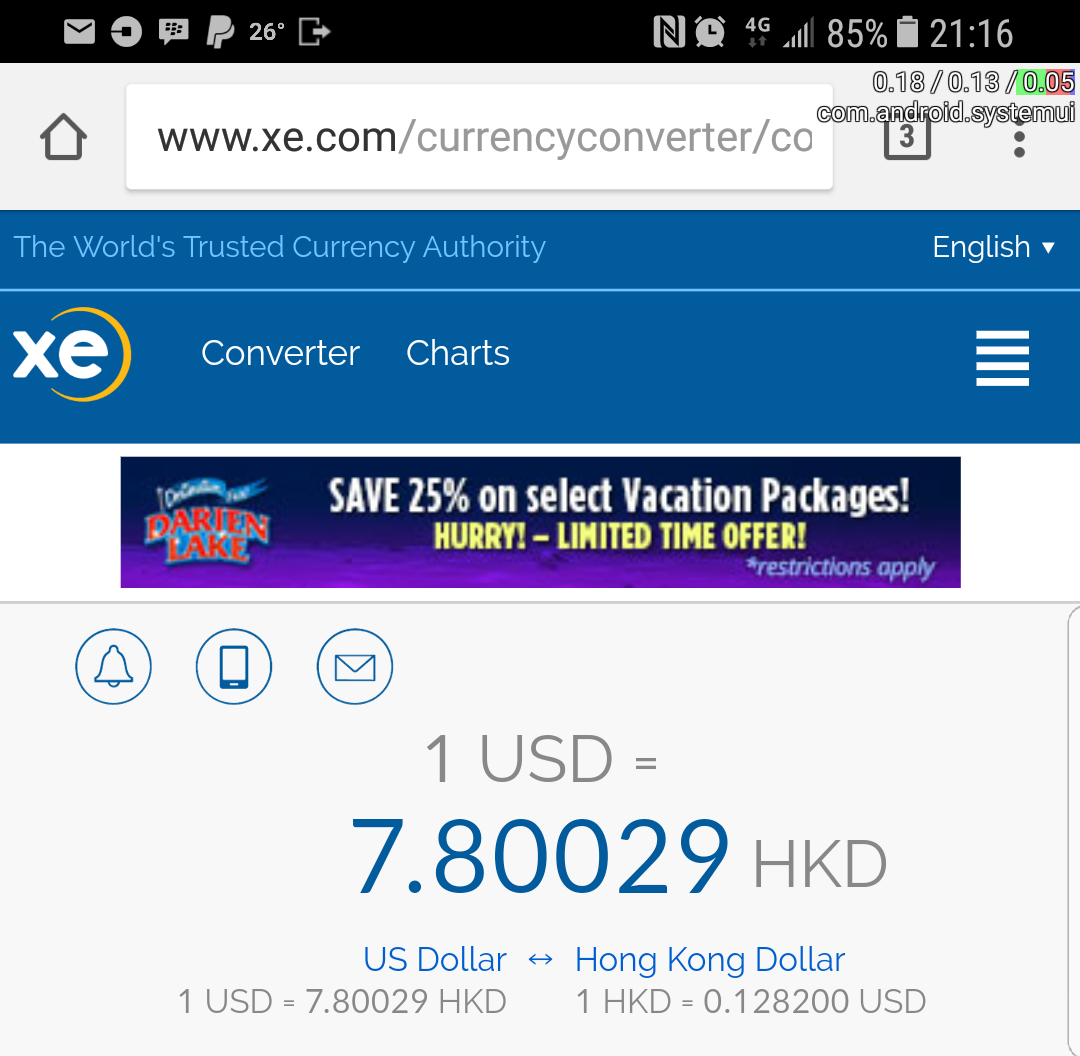This screenshot has height=1056, width=1080.
Task: Go to the XE logo homepage
Action: [70, 354]
